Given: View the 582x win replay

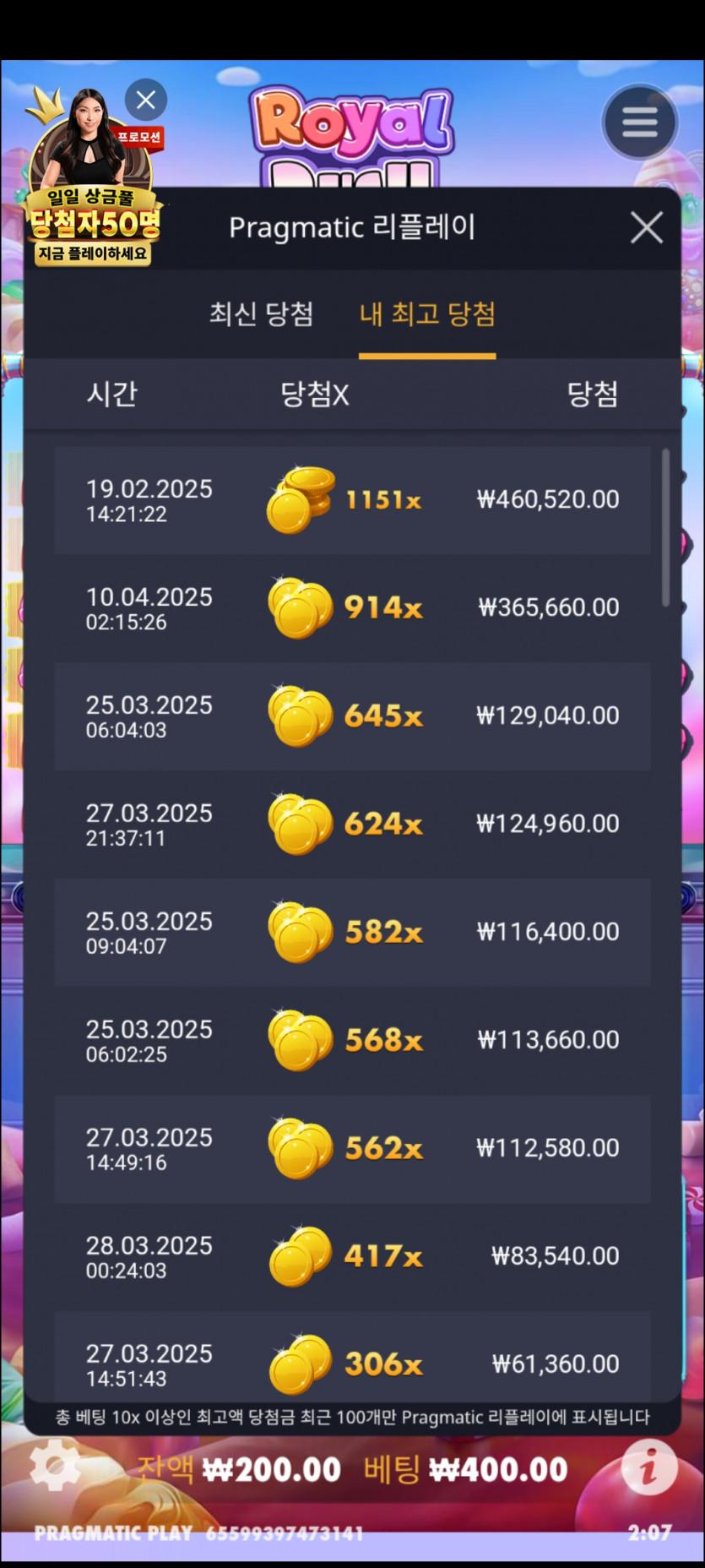Looking at the screenshot, I should click(352, 933).
